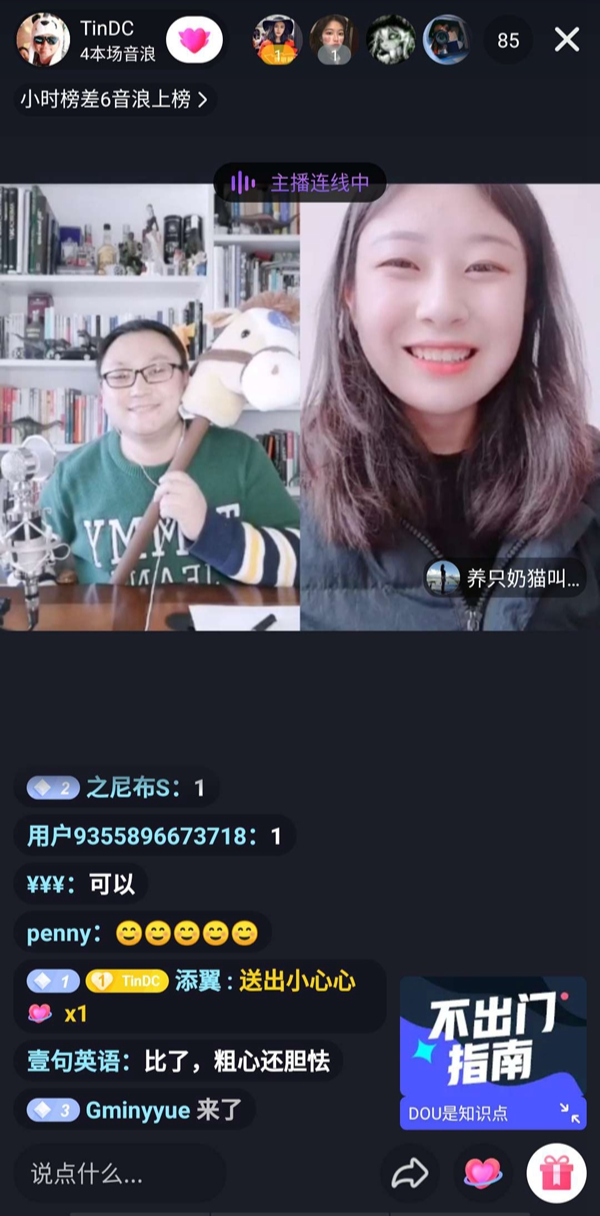
Task: Tap the 说点什么 comment input field
Action: point(118,1173)
